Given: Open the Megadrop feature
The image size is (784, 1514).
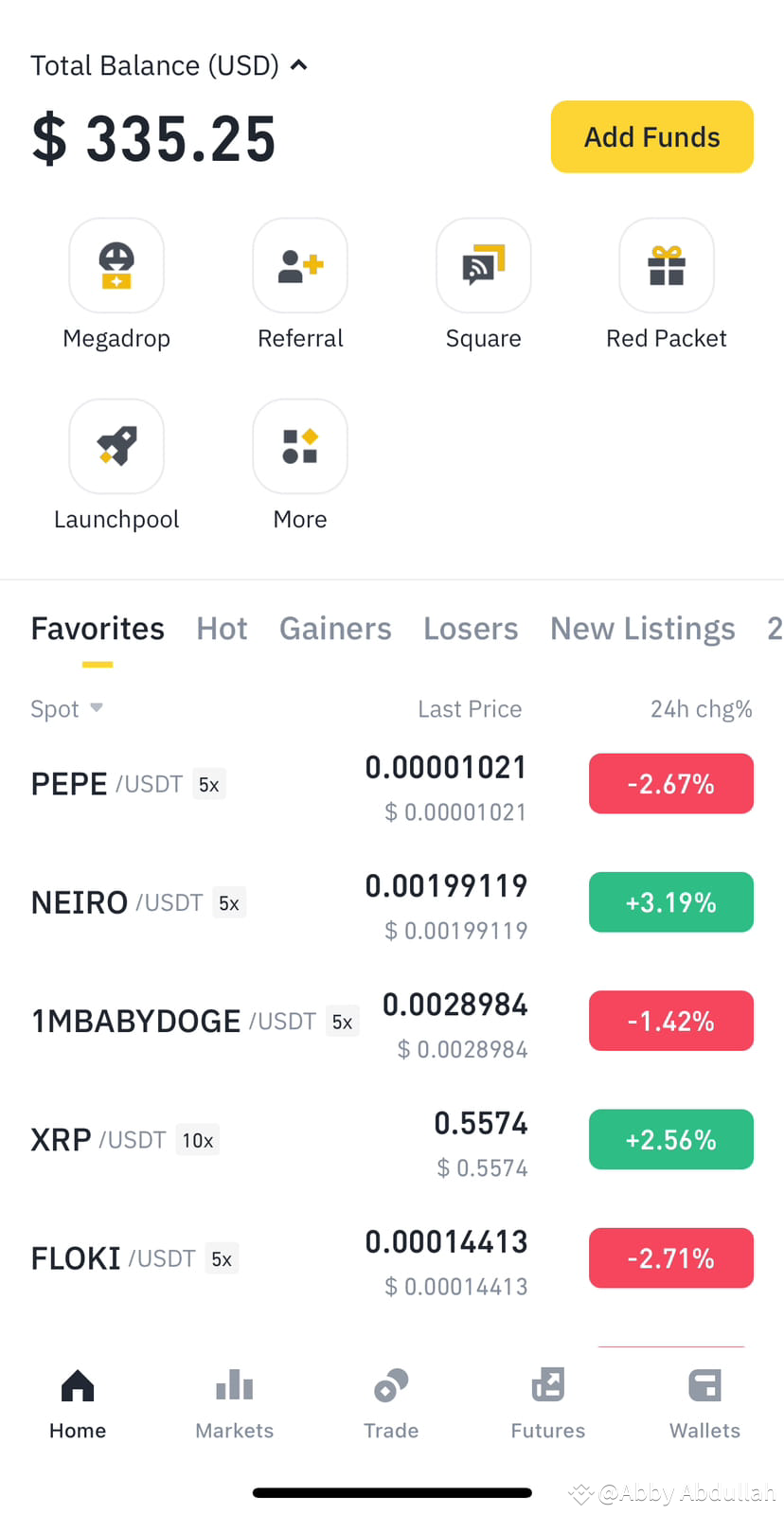Looking at the screenshot, I should point(116,266).
